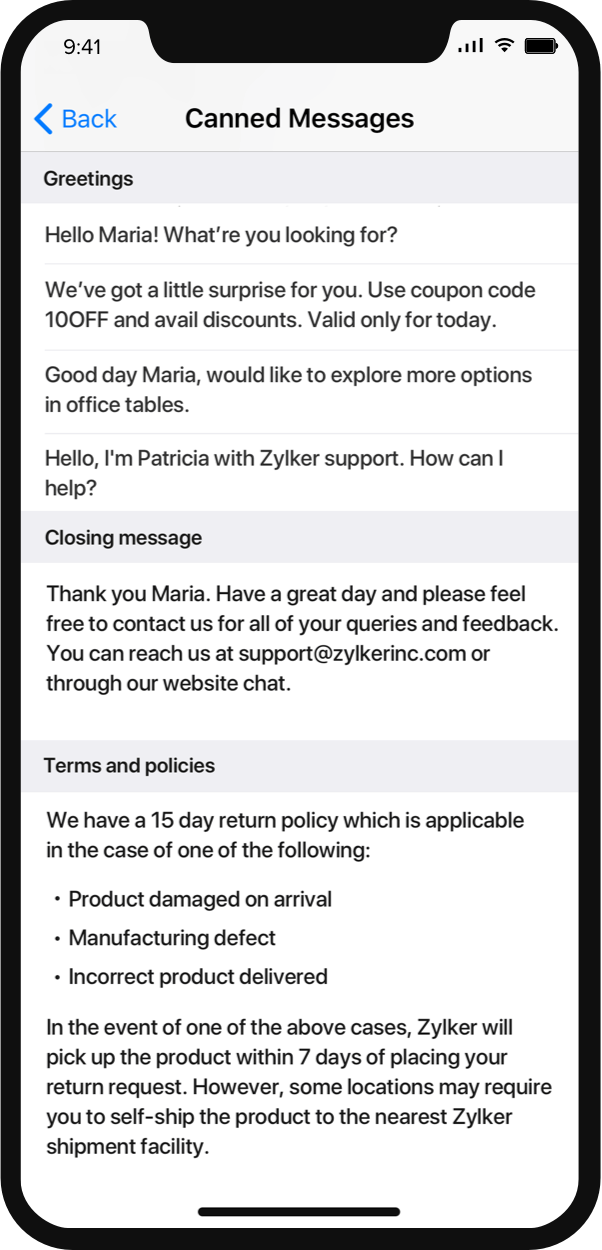The width and height of the screenshot is (602, 1250).
Task: Go back using the Back button
Action: (x=75, y=119)
